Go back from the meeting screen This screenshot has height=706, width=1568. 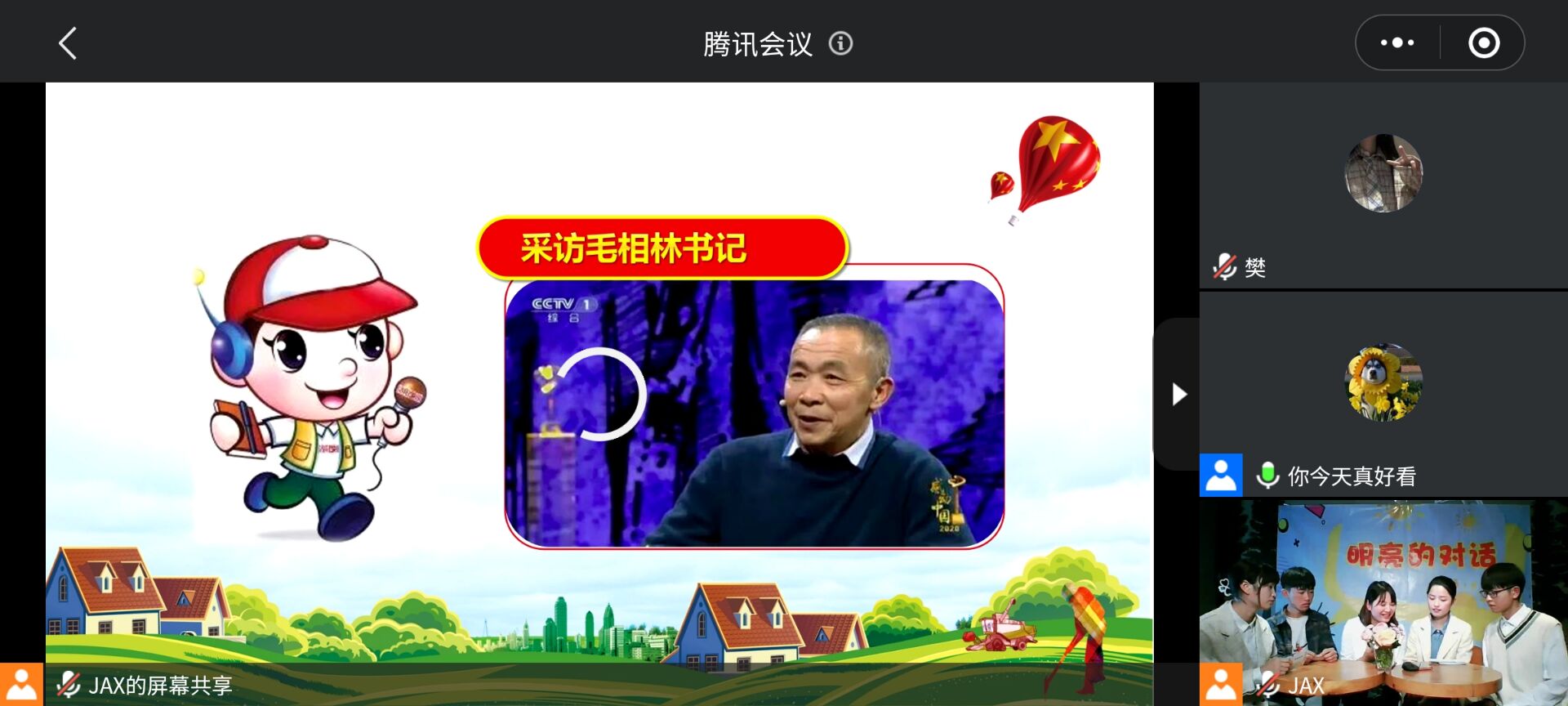point(68,43)
